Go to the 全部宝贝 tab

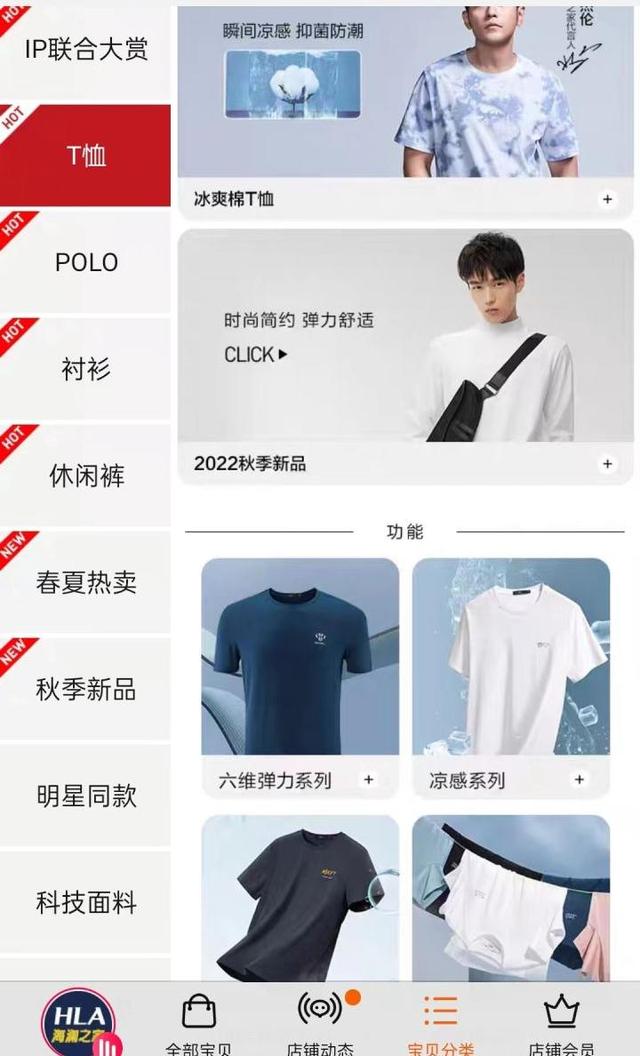pos(198,1025)
